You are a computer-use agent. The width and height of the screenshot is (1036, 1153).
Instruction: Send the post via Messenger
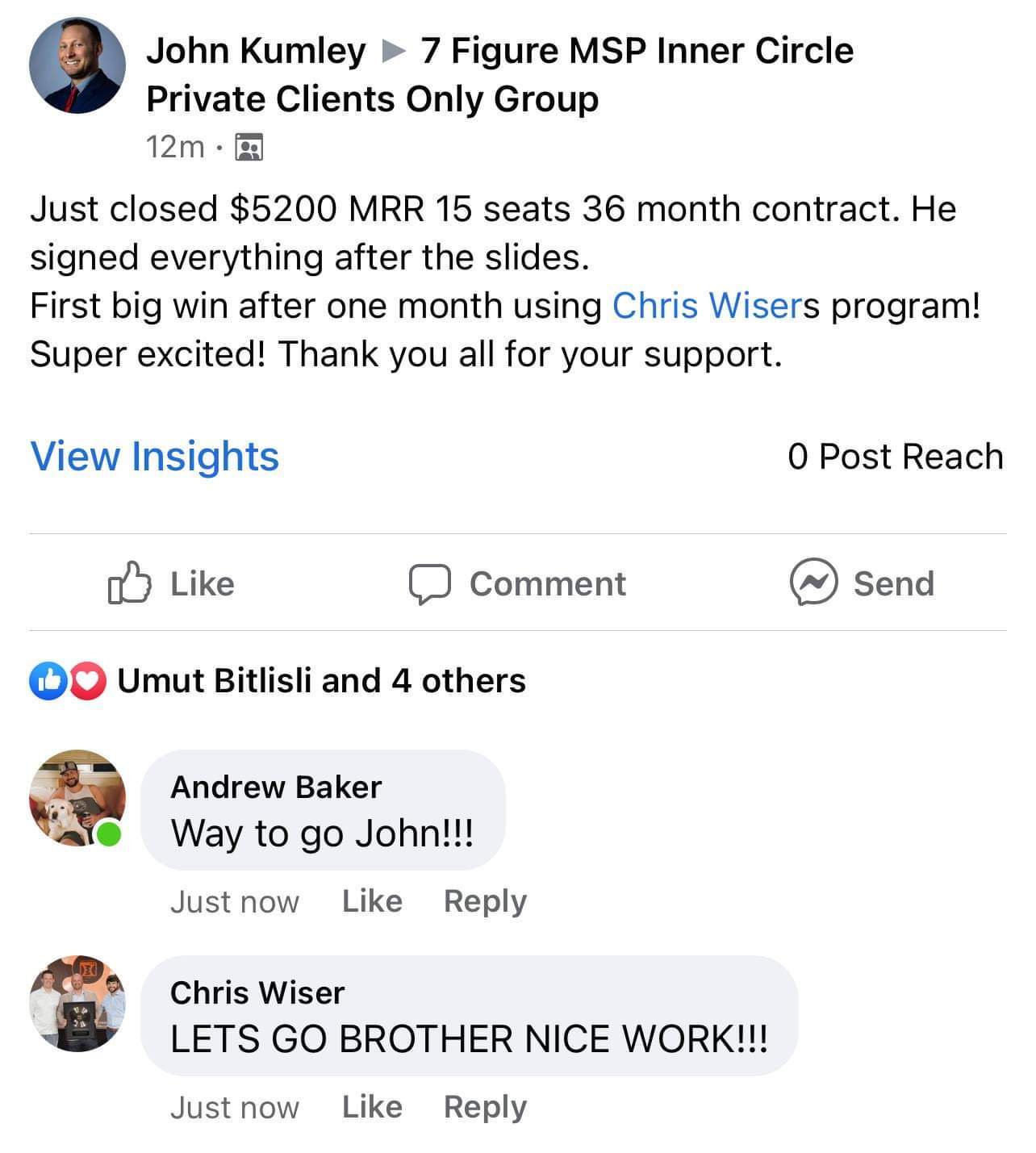862,583
